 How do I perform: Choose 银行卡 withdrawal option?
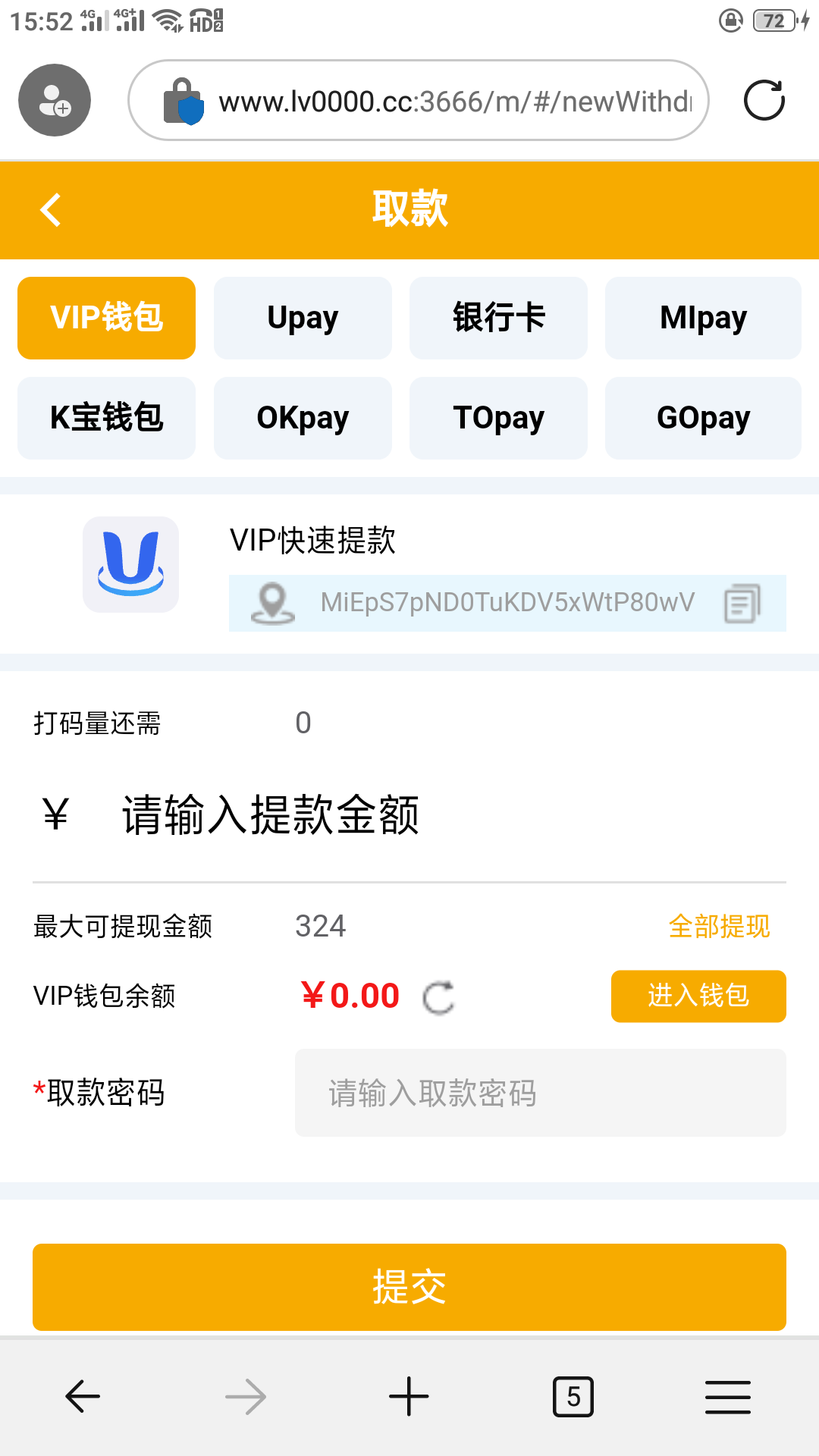click(x=498, y=318)
